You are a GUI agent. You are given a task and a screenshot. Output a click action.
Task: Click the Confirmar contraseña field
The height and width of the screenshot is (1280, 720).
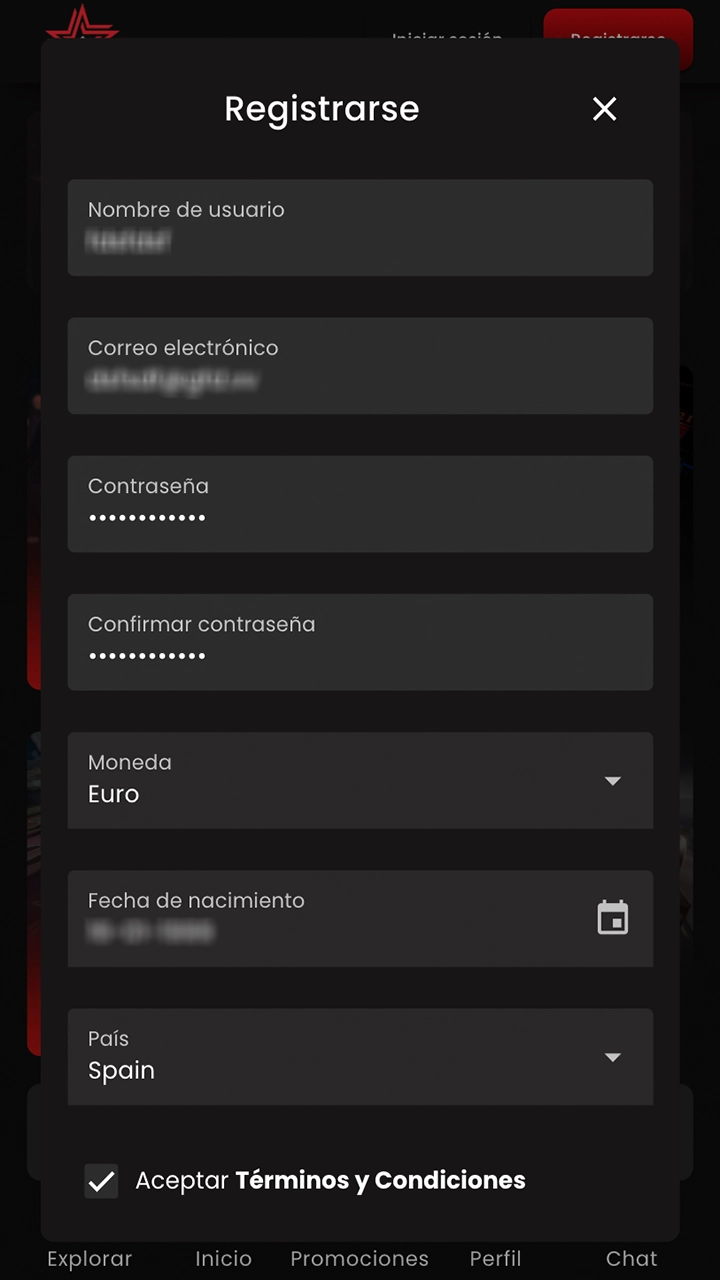coord(360,642)
